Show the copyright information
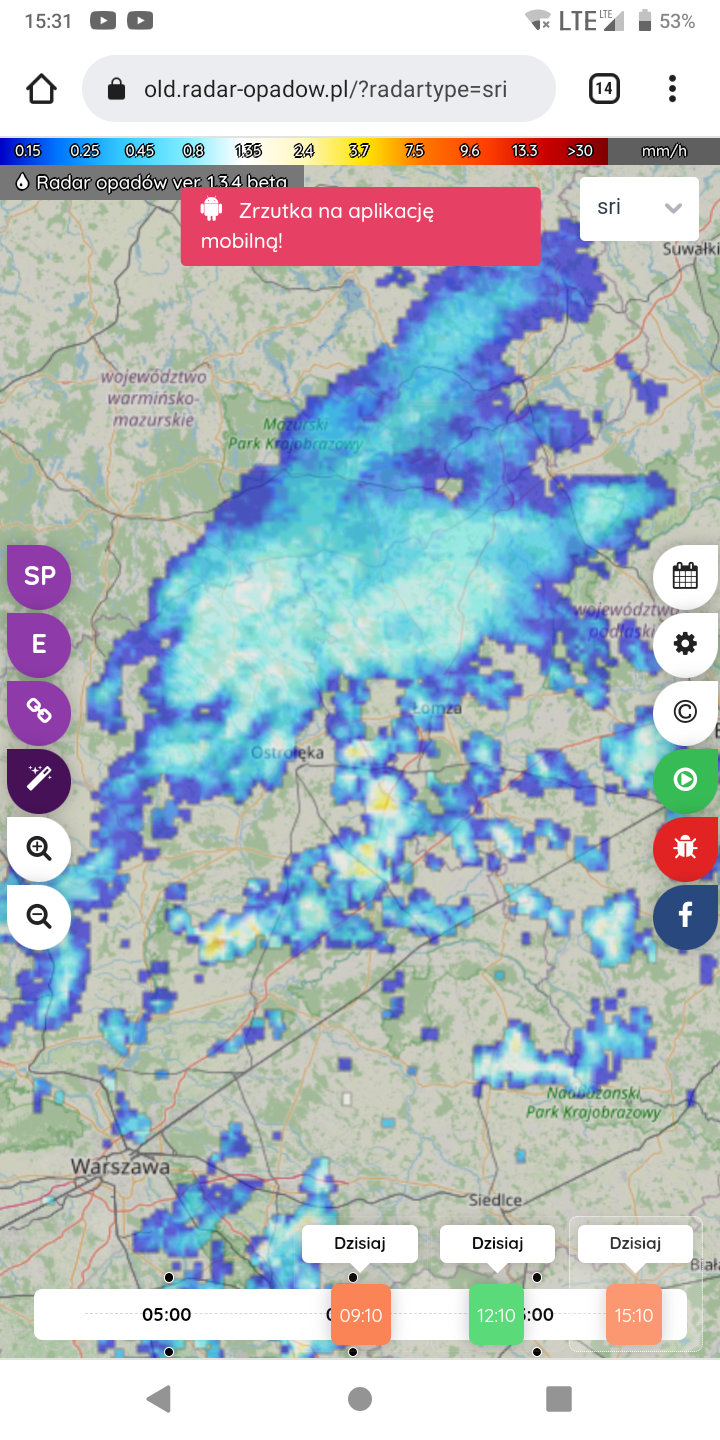The width and height of the screenshot is (720, 1440). tap(685, 712)
